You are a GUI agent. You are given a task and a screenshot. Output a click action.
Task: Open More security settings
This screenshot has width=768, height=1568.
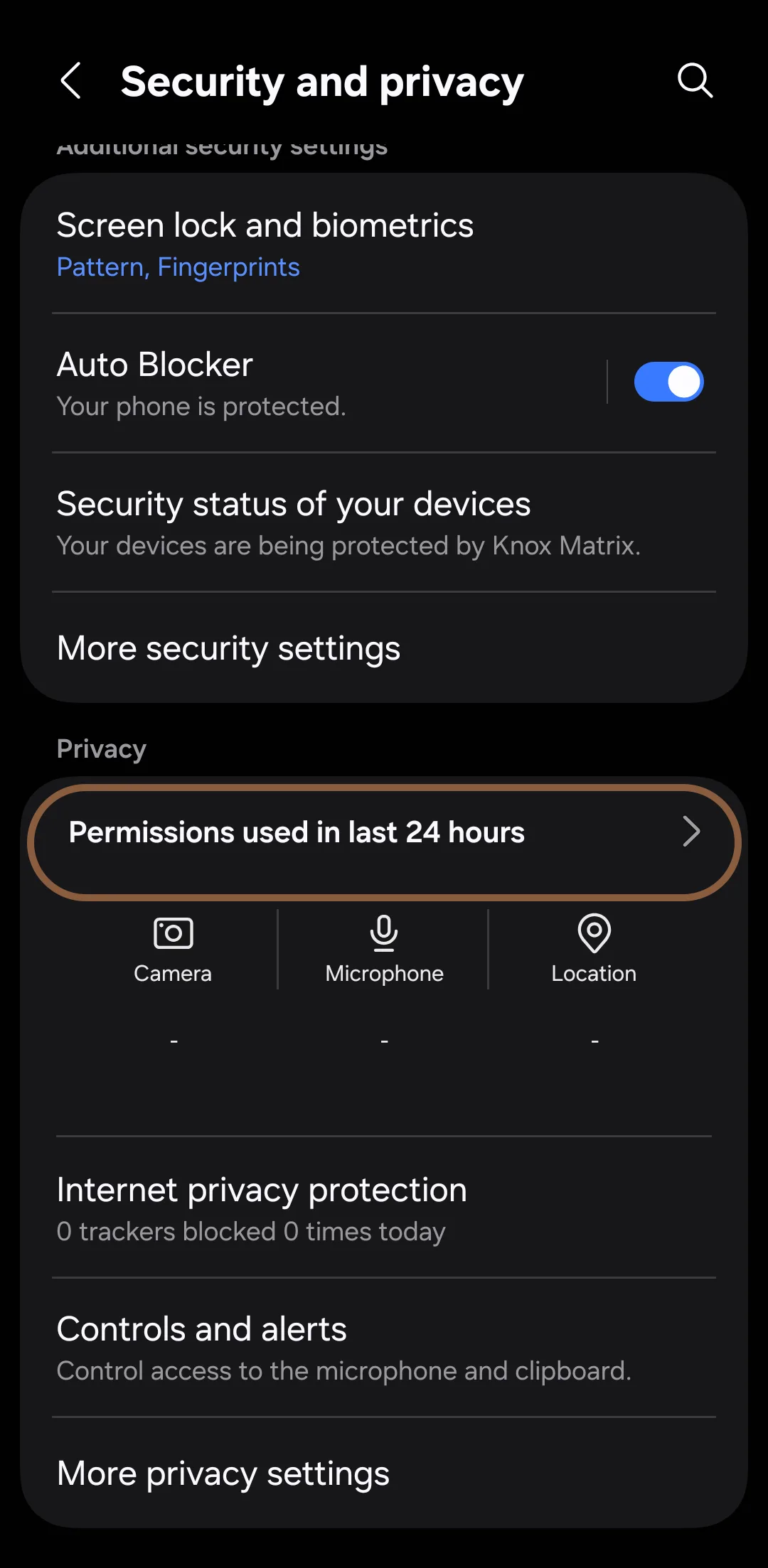click(x=384, y=648)
